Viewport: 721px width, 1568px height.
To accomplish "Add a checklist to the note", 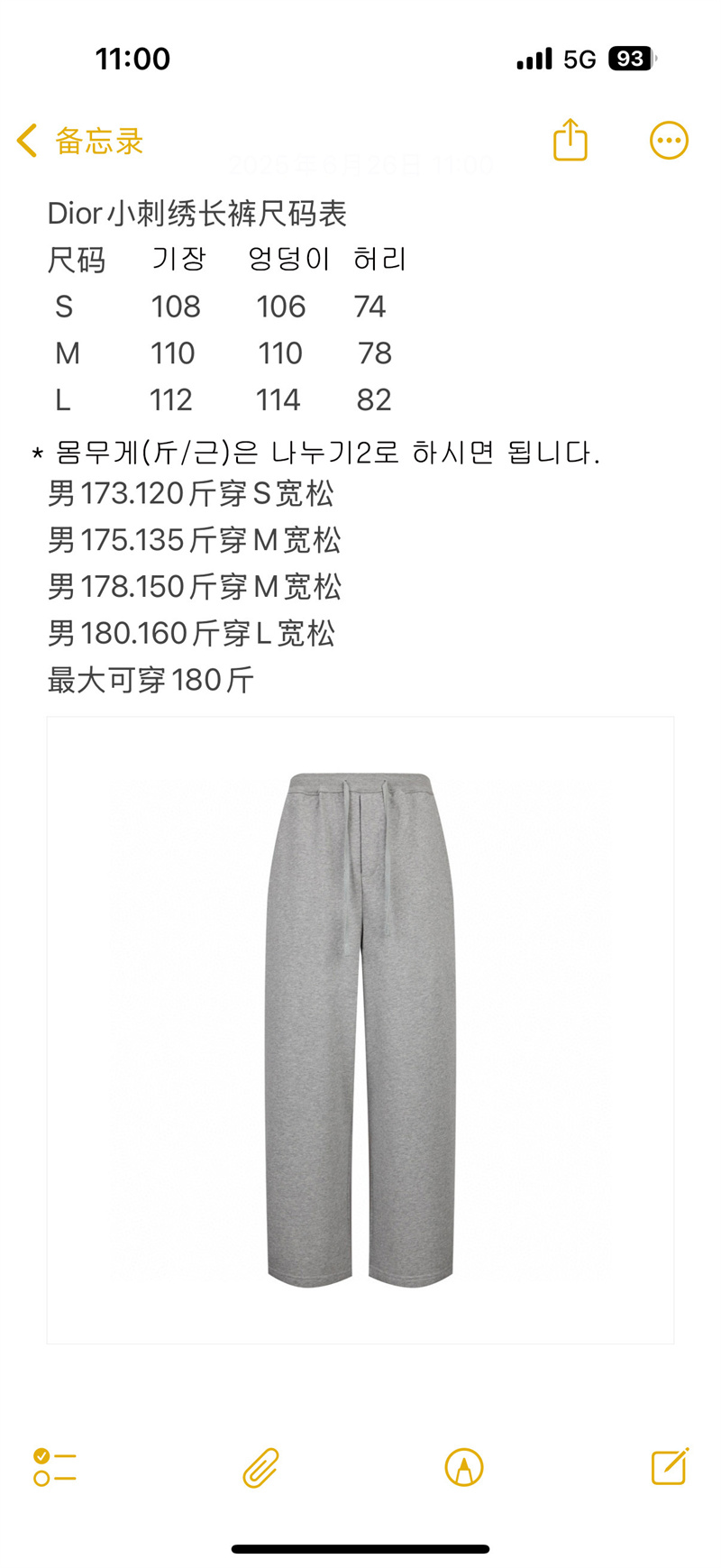I will 55,1467.
